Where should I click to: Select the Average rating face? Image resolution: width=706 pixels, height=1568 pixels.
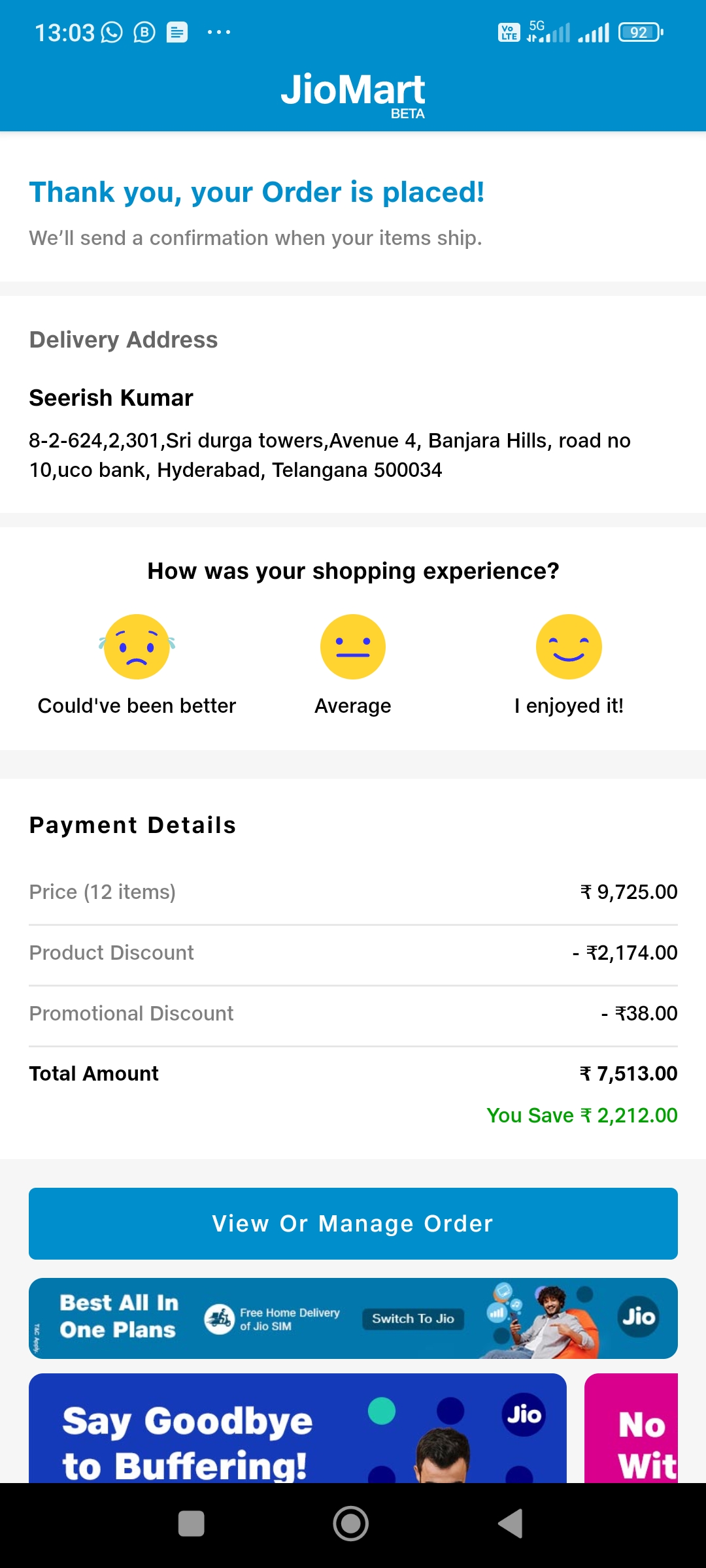point(353,647)
